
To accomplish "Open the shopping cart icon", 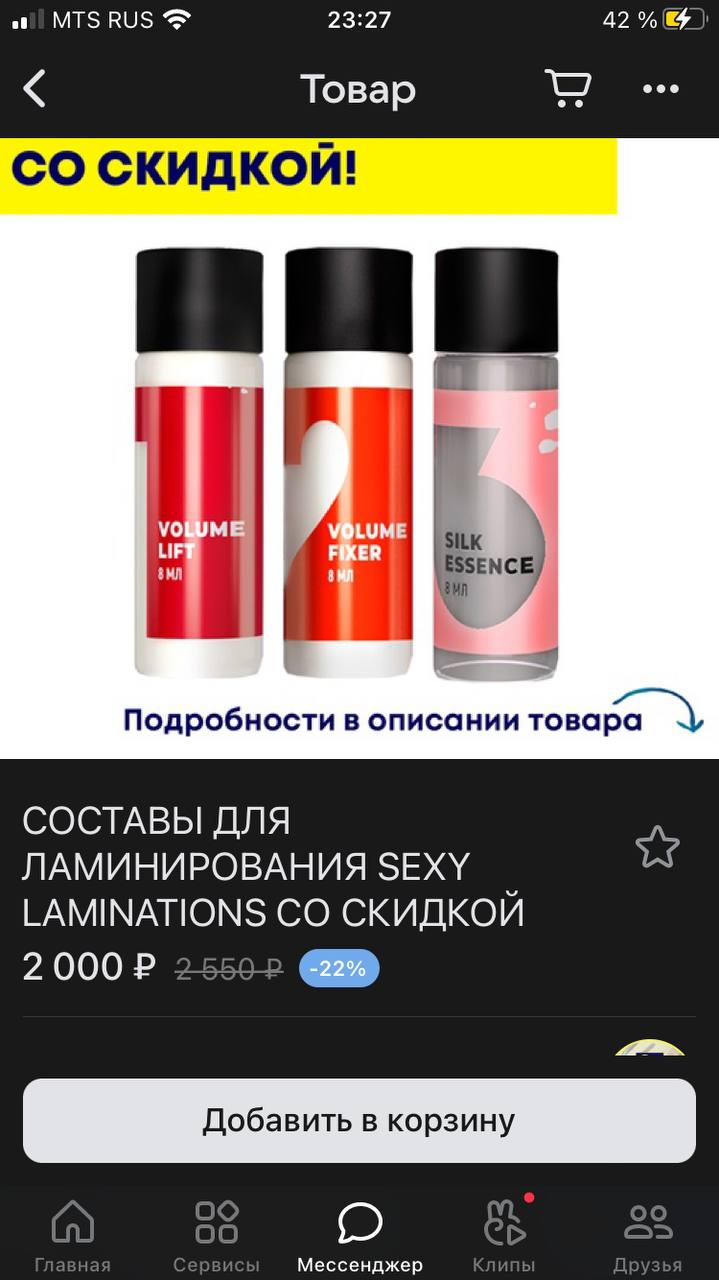I will point(567,89).
